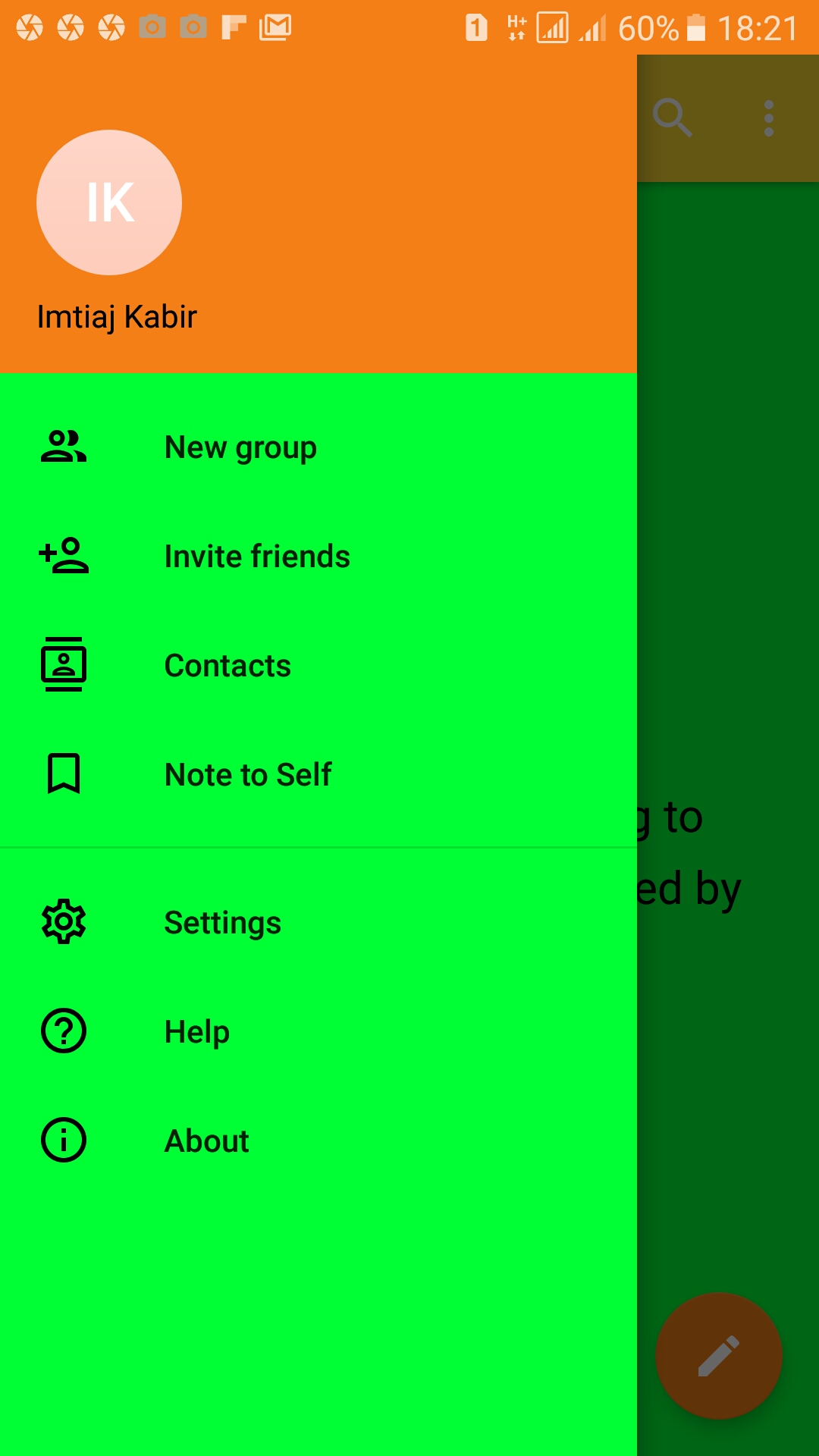
Task: Tap the Invite friends add-person icon
Action: click(x=64, y=556)
